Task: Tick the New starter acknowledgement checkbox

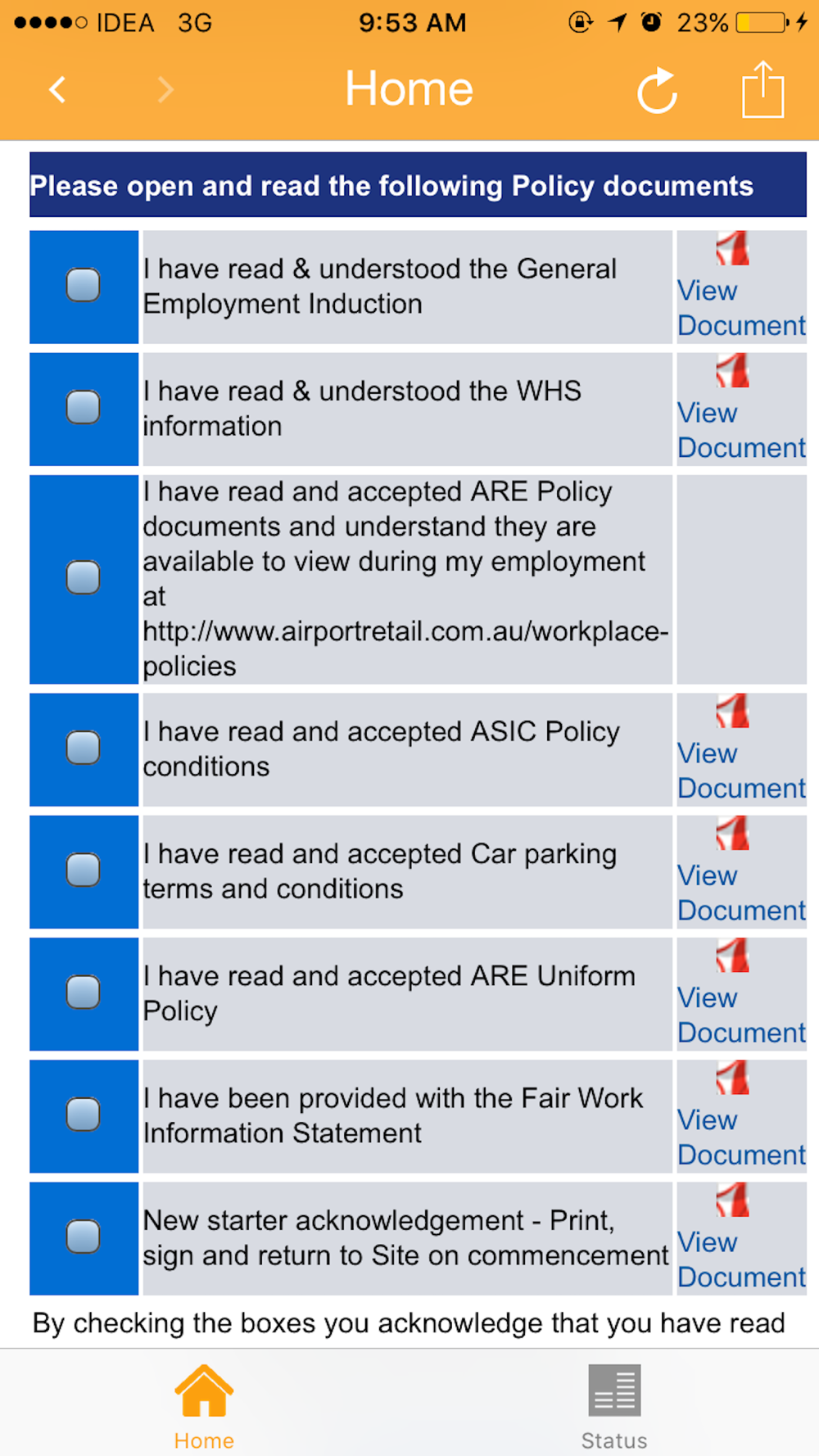Action: [x=84, y=1237]
